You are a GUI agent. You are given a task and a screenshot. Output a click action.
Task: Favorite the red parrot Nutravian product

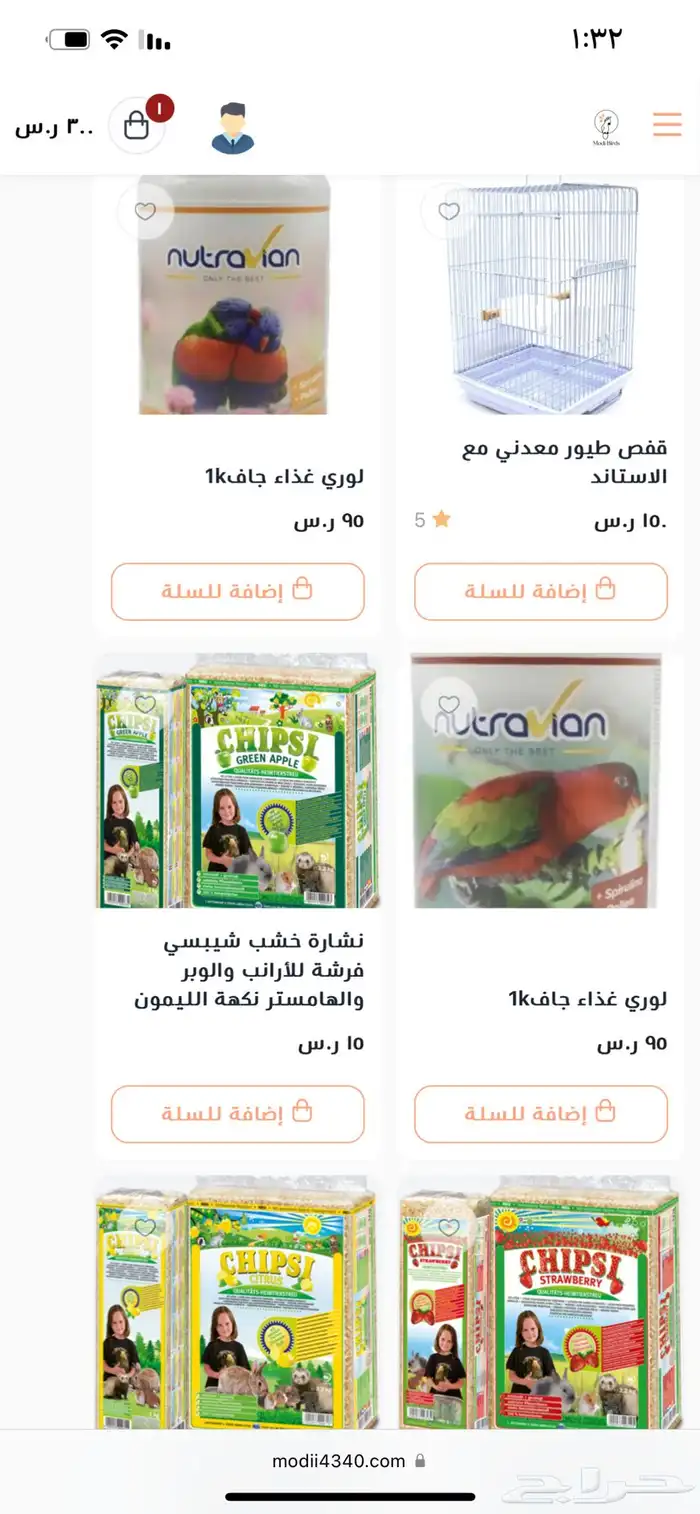[449, 704]
